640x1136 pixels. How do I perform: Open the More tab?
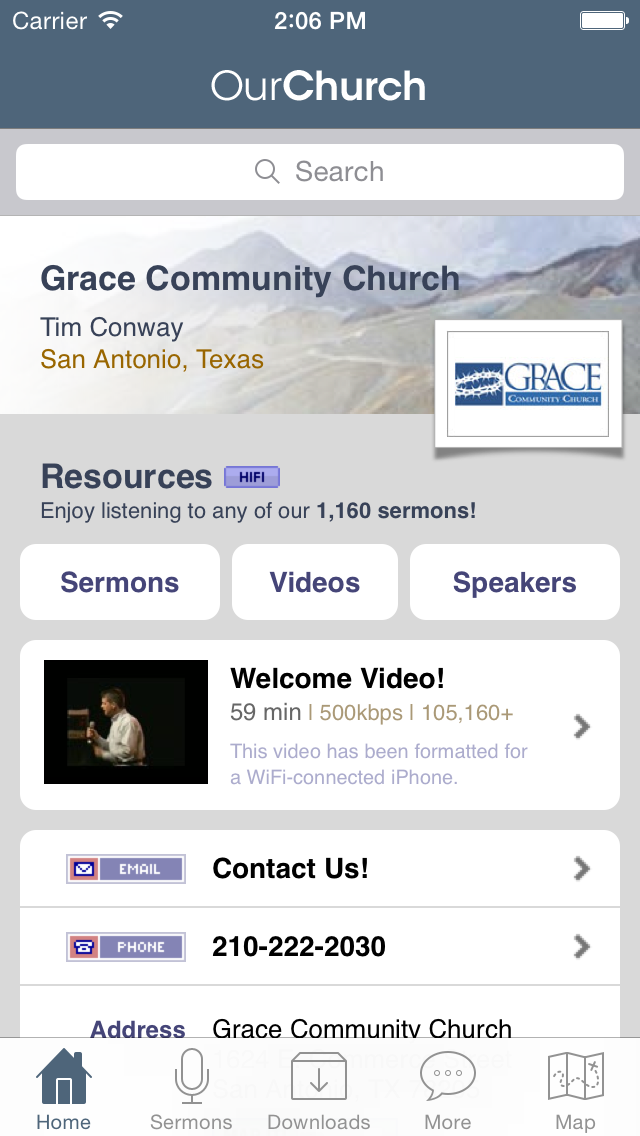click(447, 1090)
